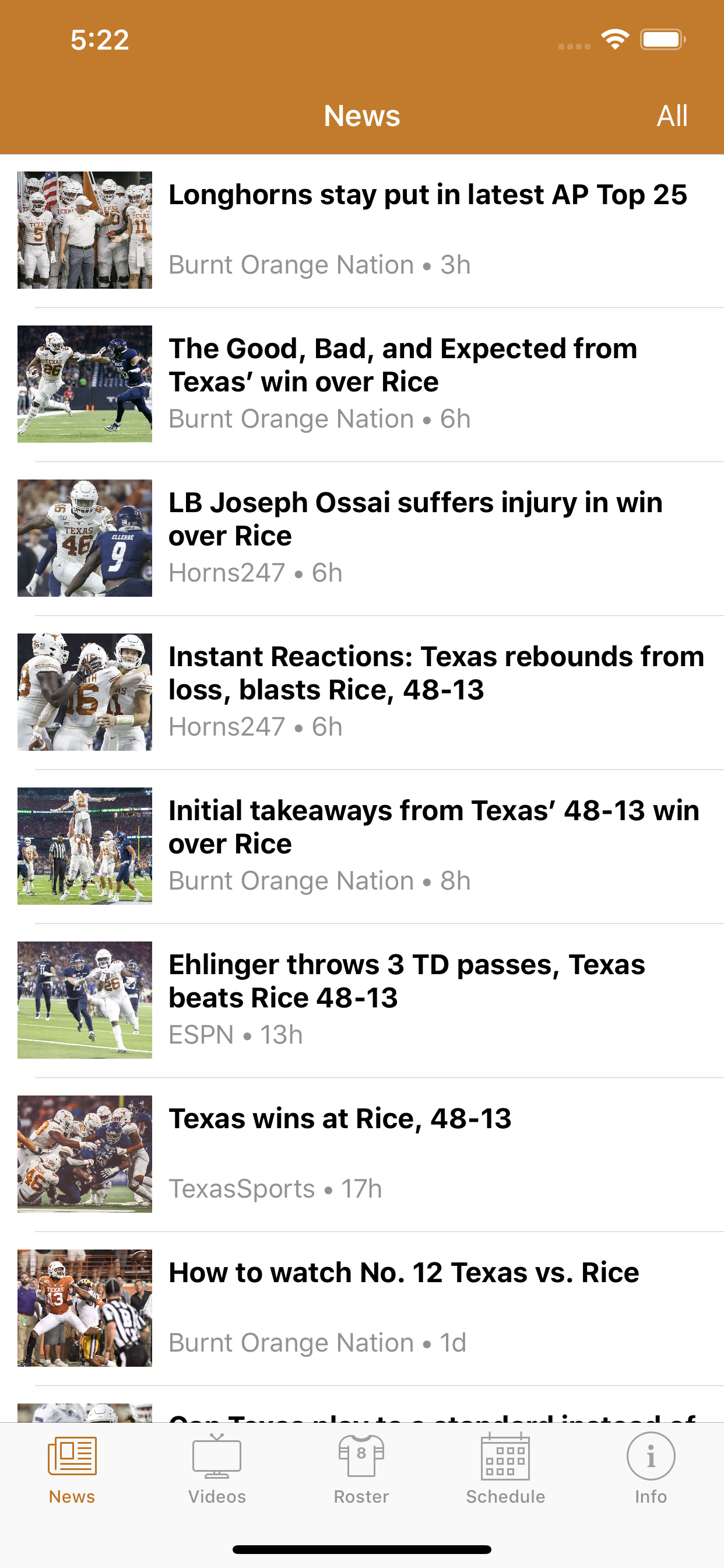Tap the Instant Reactions article thumbnail

85,691
